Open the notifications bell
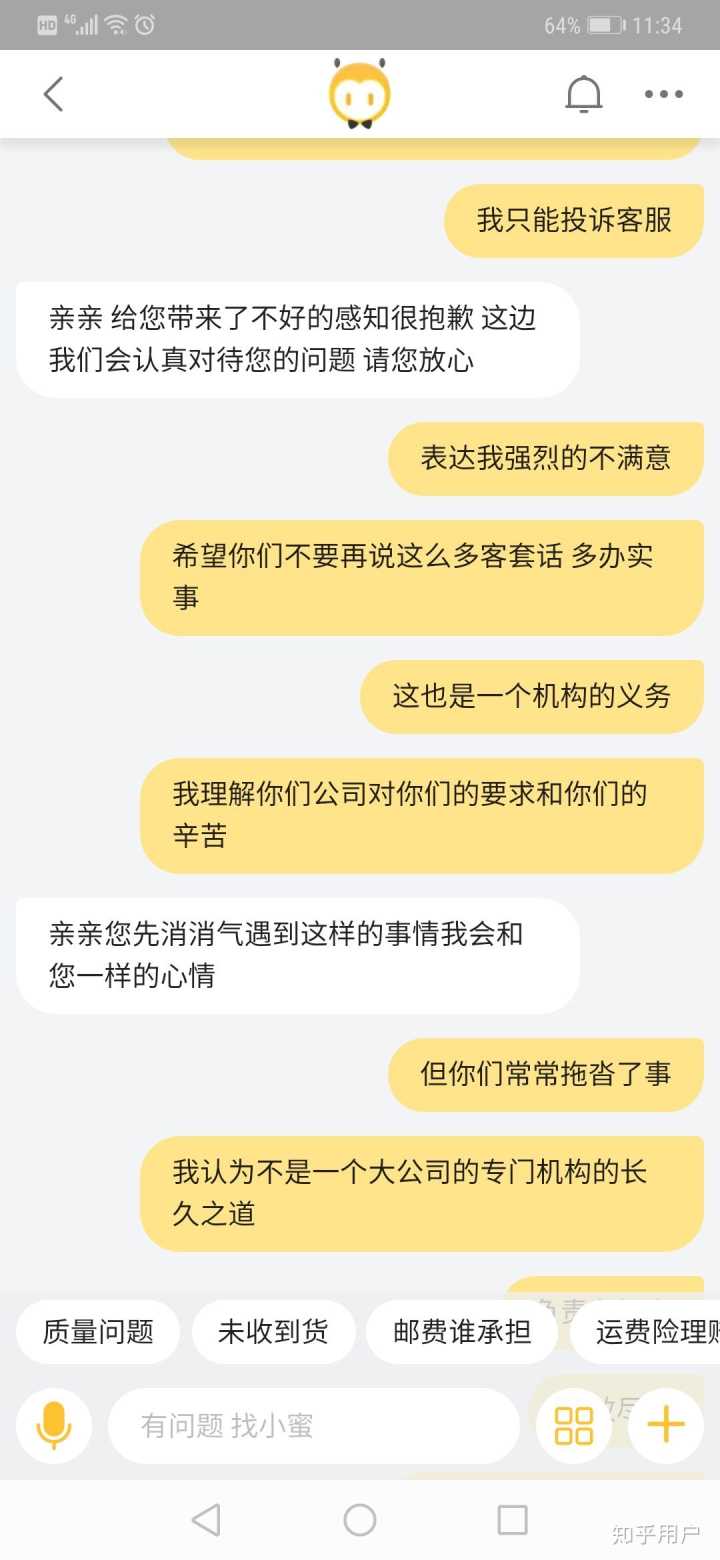 (x=584, y=94)
